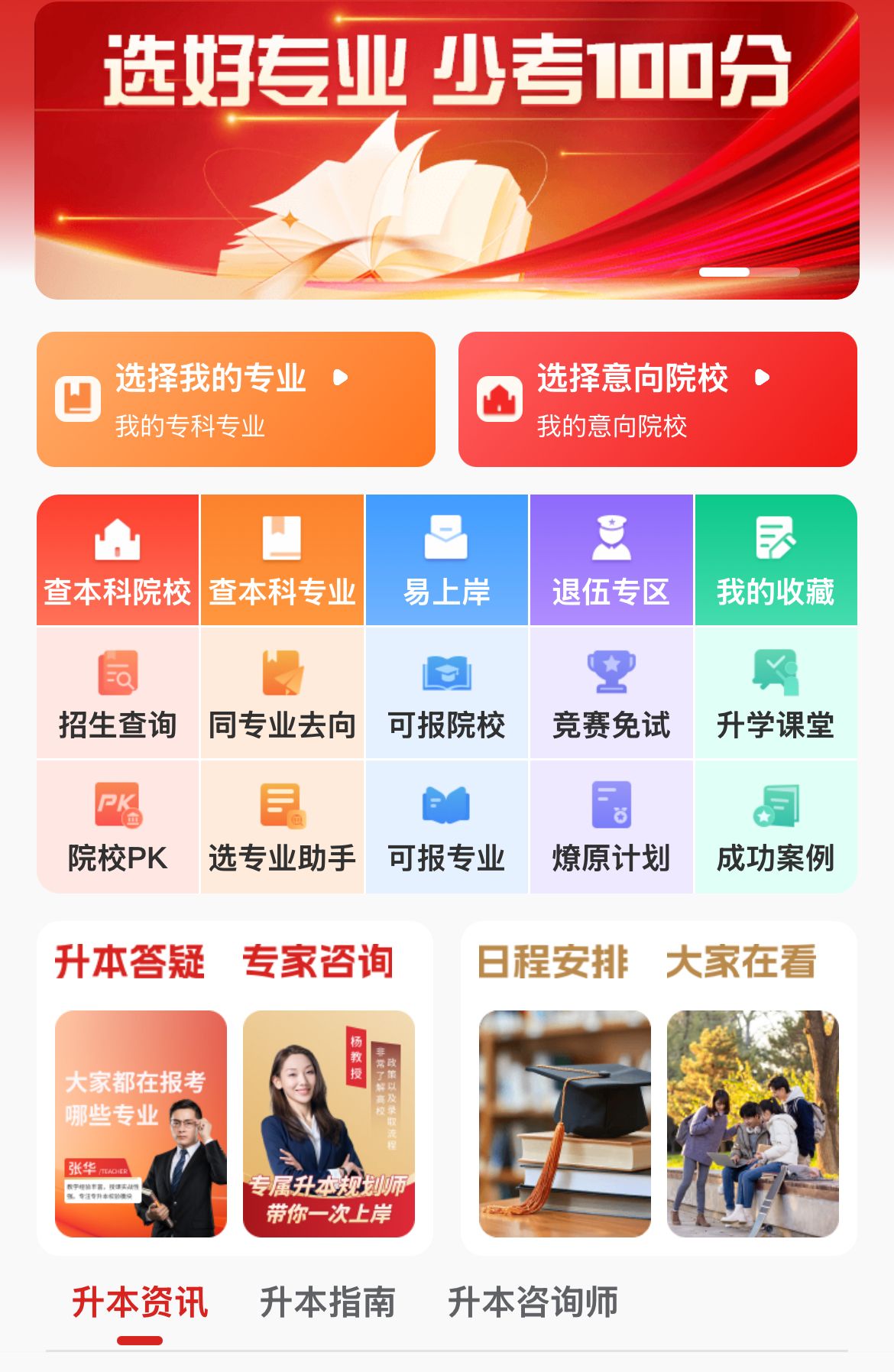
Task: View 我的收藏
Action: pyautogui.click(x=776, y=560)
